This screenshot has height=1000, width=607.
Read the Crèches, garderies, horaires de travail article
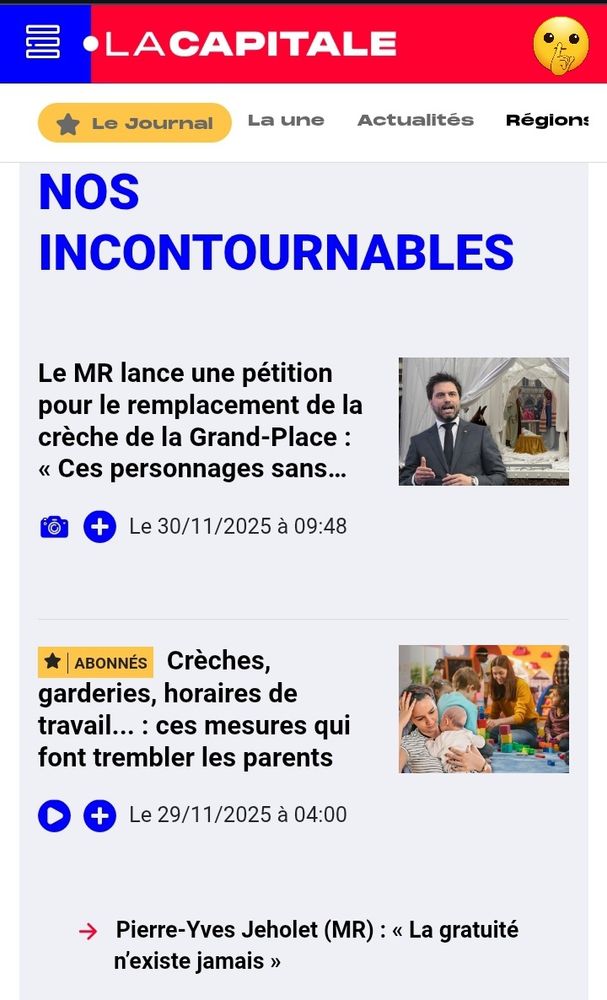click(194, 709)
